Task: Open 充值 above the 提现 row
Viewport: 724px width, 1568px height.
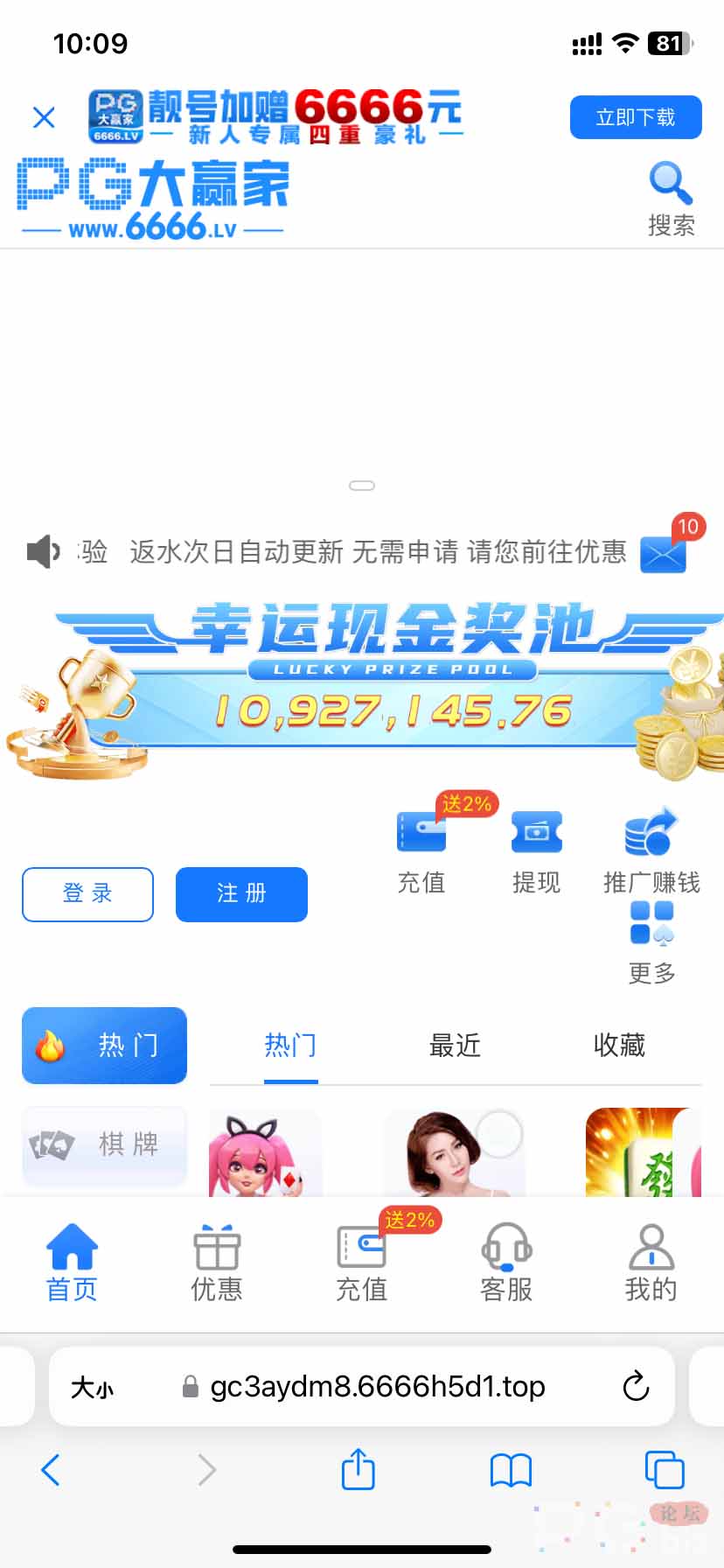Action: click(x=421, y=853)
